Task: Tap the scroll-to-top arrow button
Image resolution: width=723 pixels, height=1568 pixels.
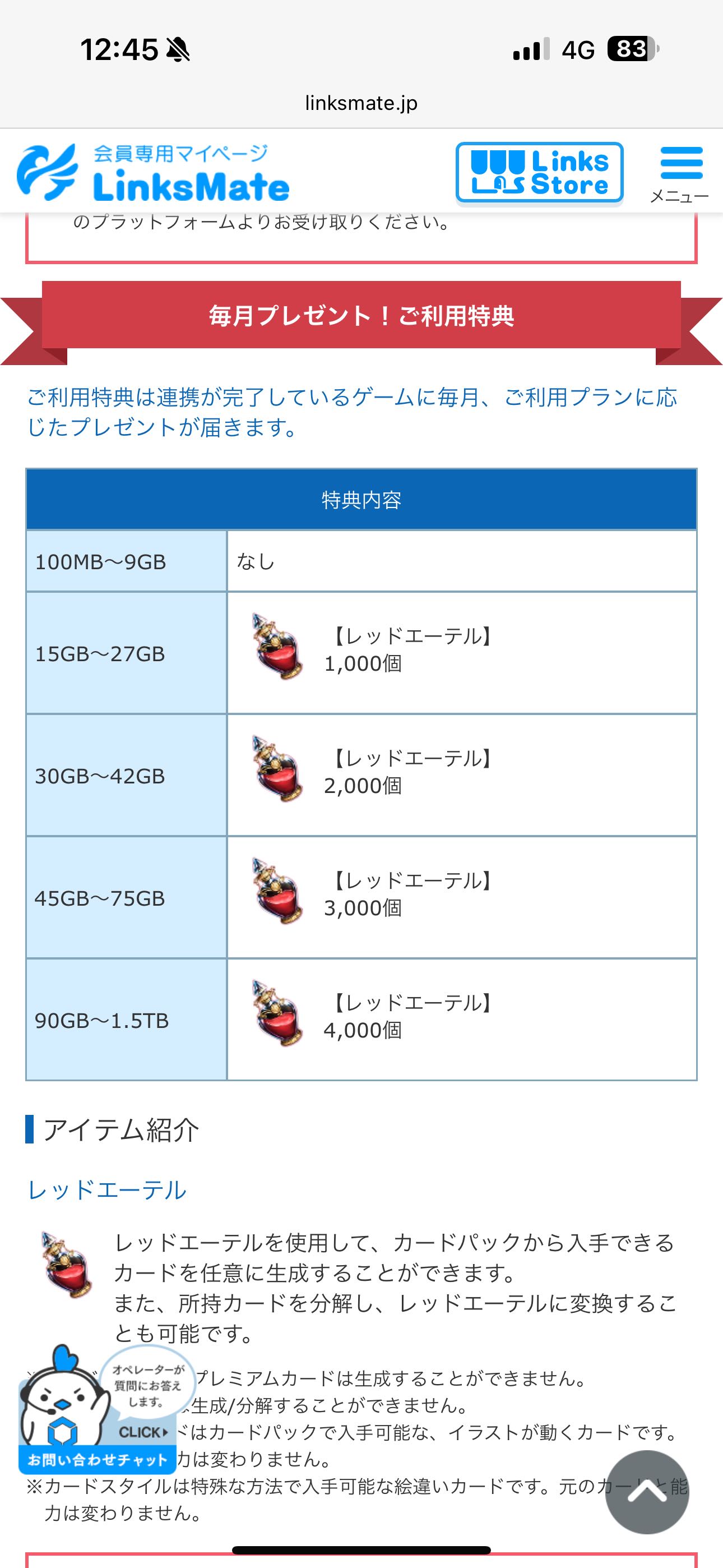Action: 647,1492
